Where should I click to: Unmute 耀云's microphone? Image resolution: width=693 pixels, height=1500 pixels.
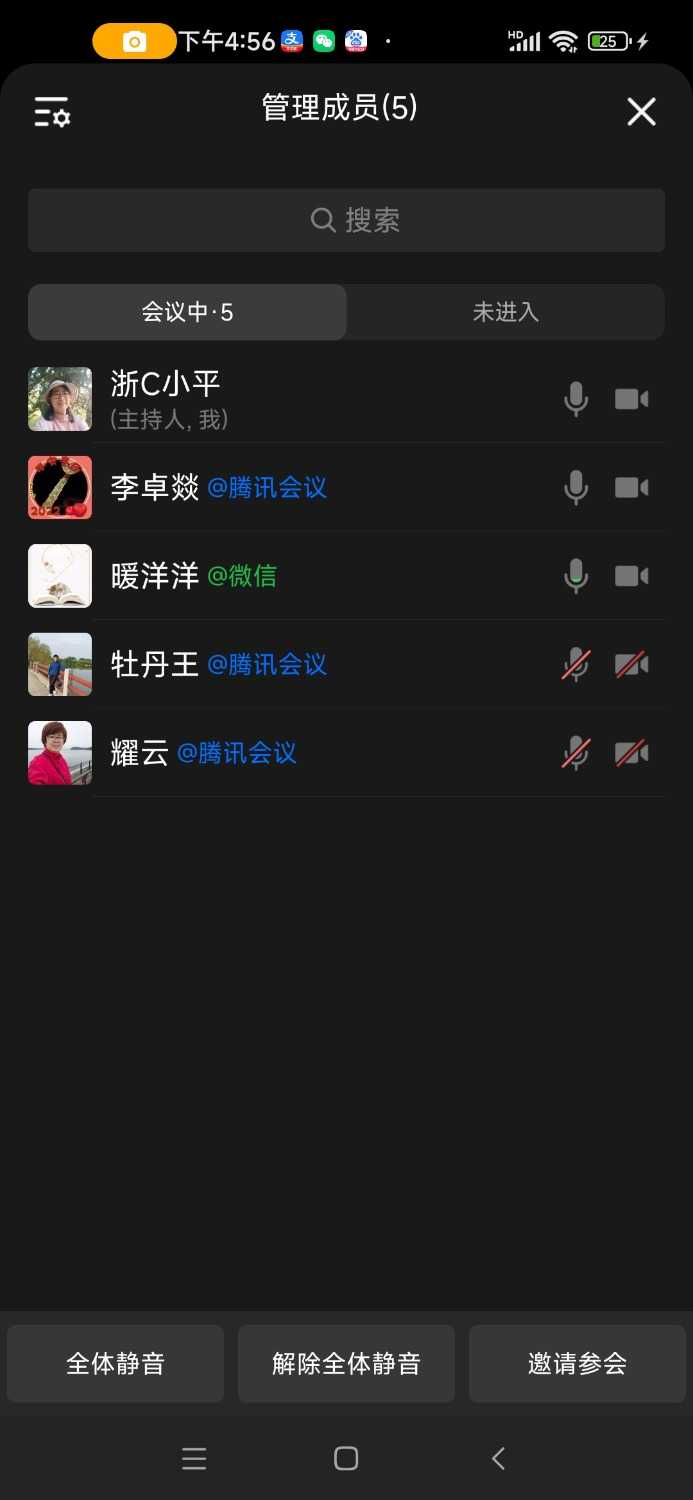(x=576, y=753)
